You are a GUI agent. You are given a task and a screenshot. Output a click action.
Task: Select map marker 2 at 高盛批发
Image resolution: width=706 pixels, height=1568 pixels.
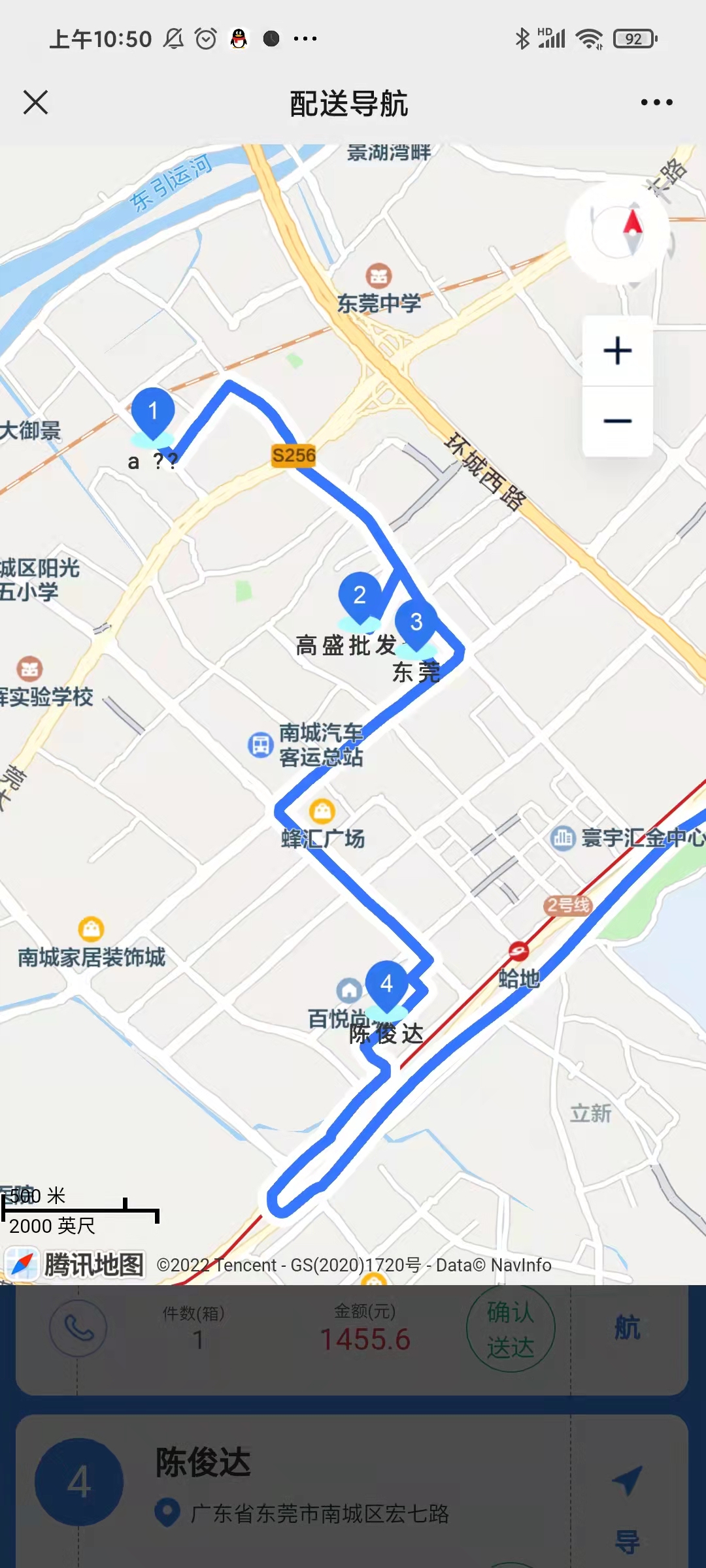point(360,596)
